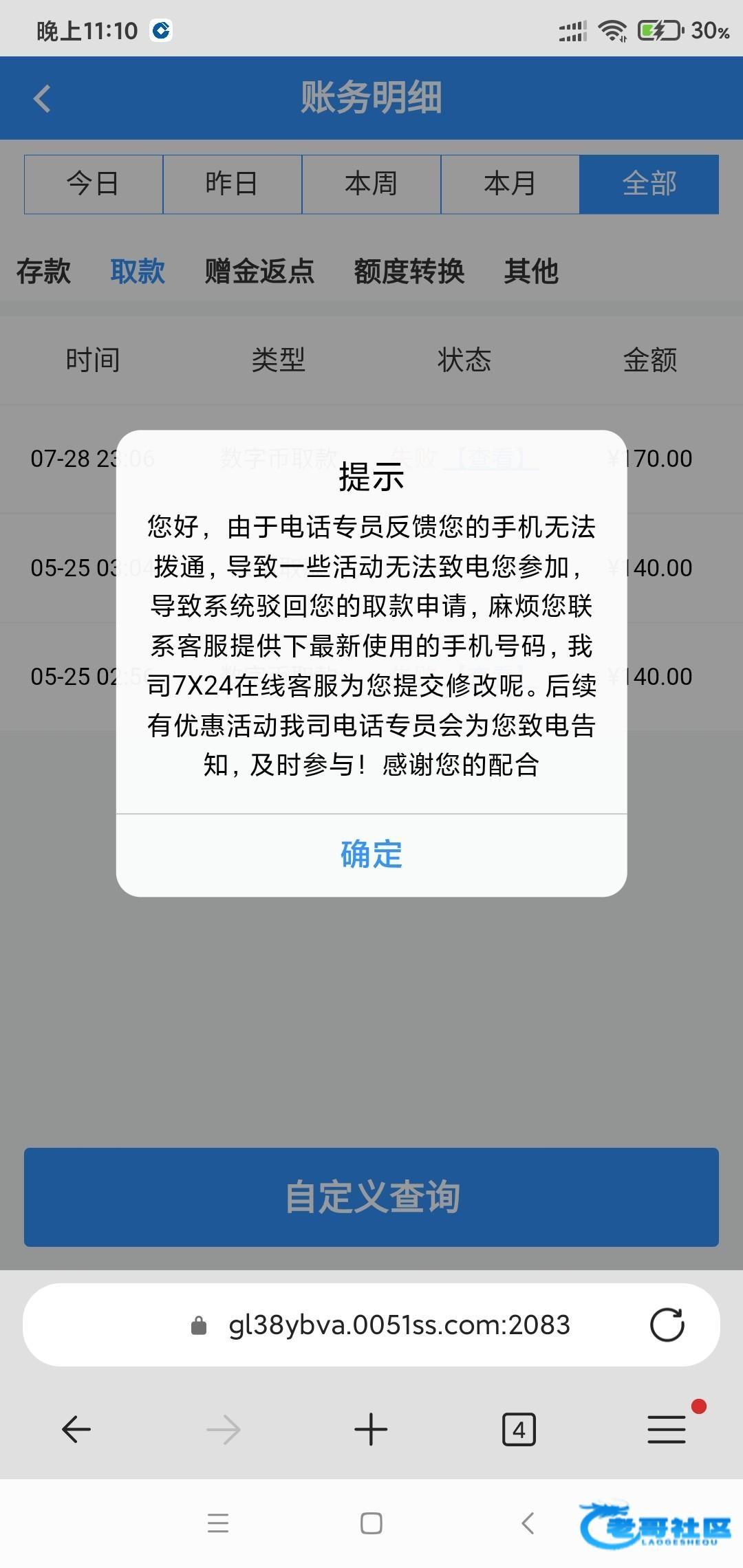Open the 取款 records tab
Image resolution: width=743 pixels, height=1568 pixels.
138,271
